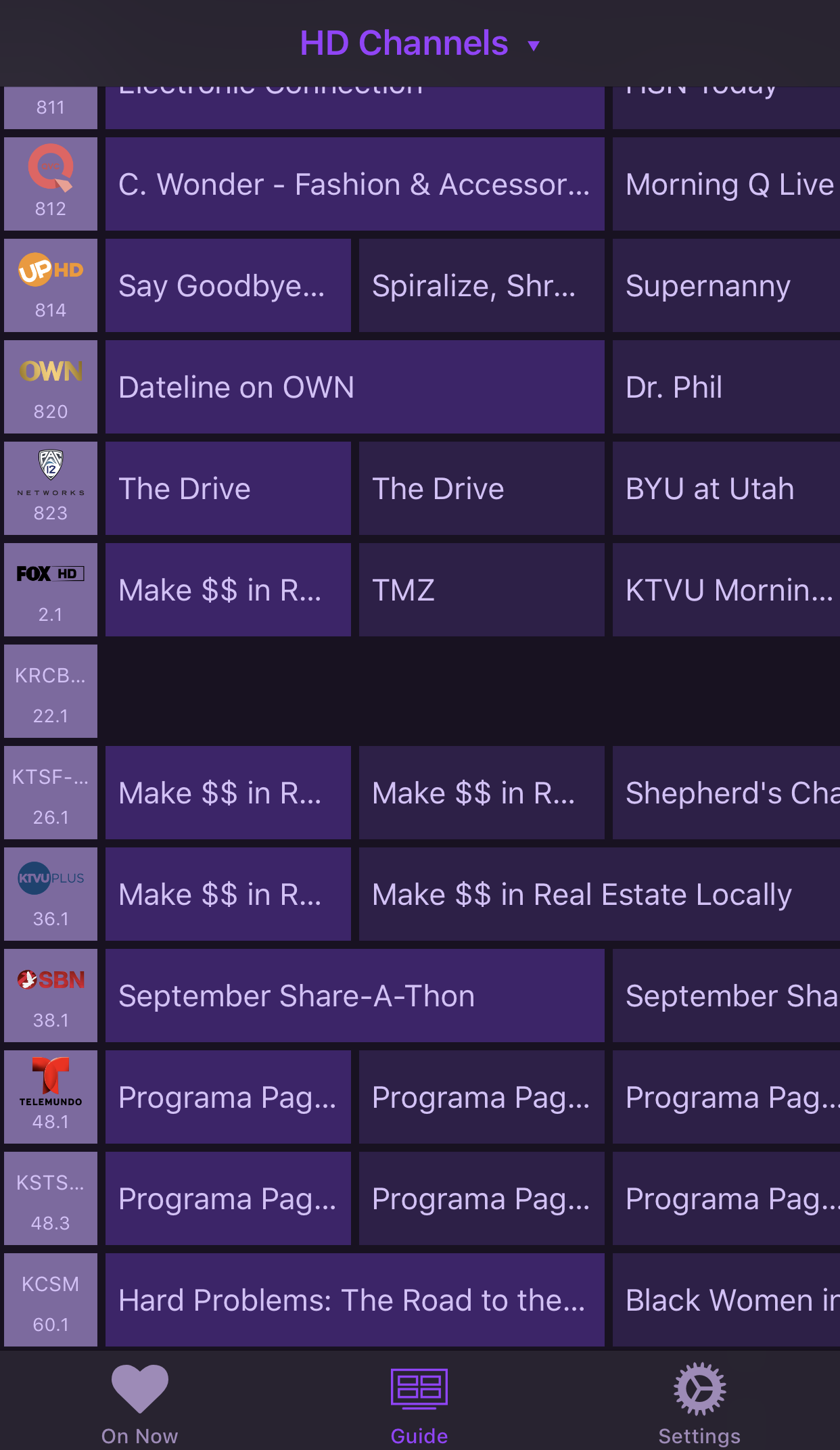Open Hard Problems program on KCSM
The width and height of the screenshot is (840, 1450).
[x=354, y=1300]
